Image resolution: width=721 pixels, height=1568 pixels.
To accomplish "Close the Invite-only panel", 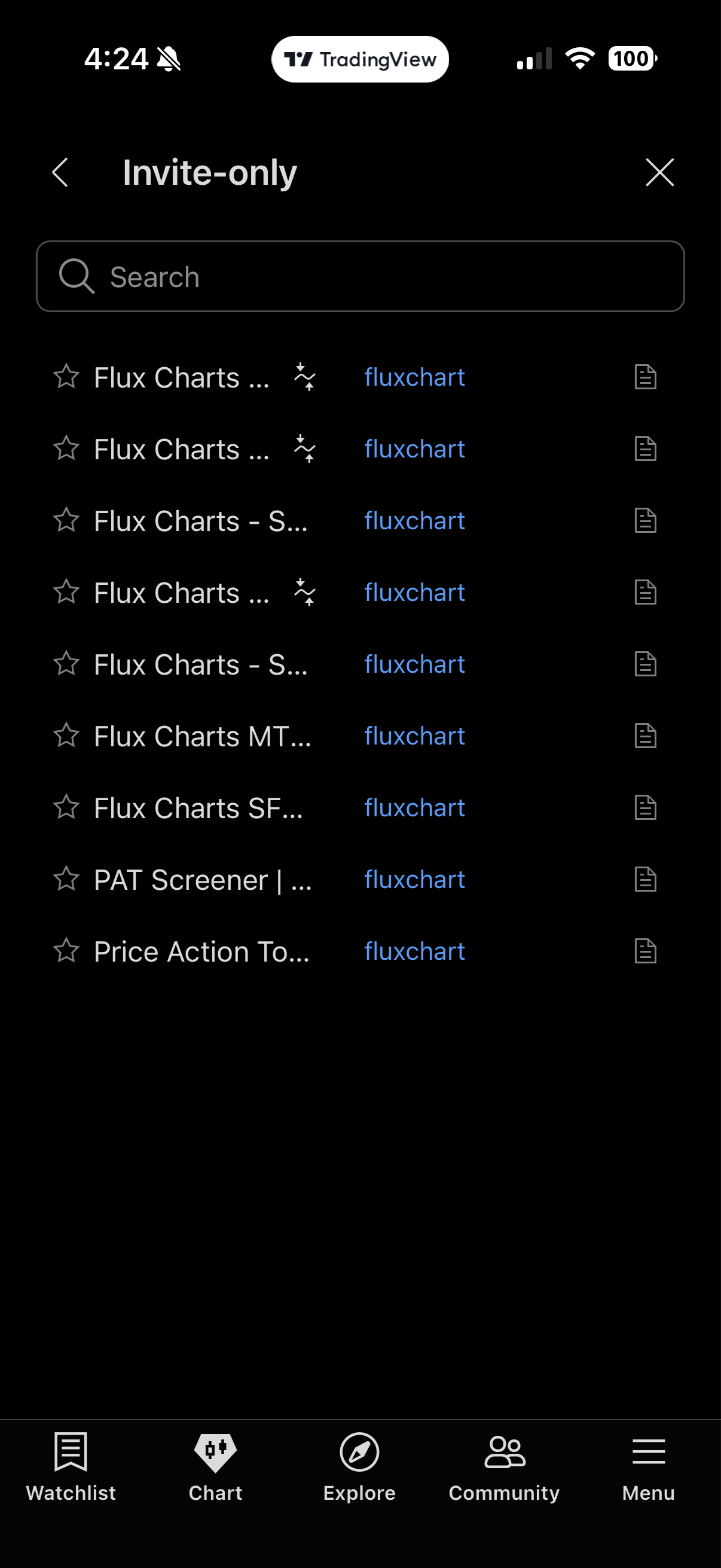I will pyautogui.click(x=659, y=172).
